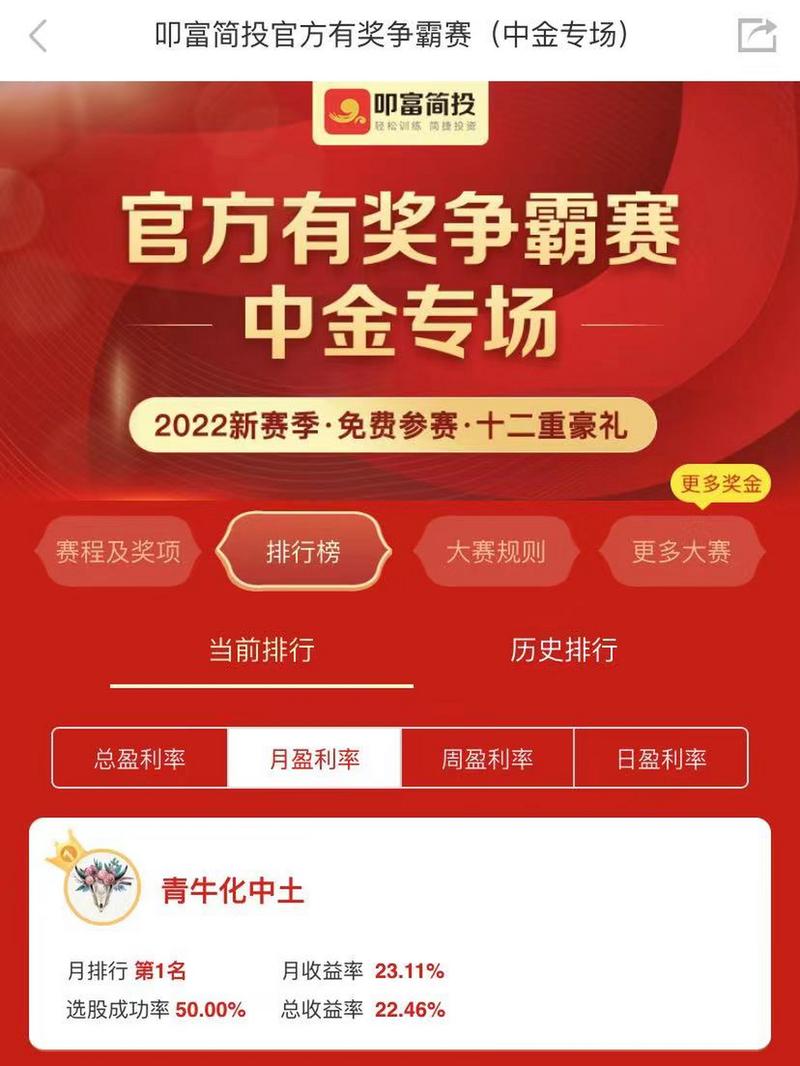Switch to the 历史排行 tab
This screenshot has width=800, height=1066.
click(x=564, y=650)
